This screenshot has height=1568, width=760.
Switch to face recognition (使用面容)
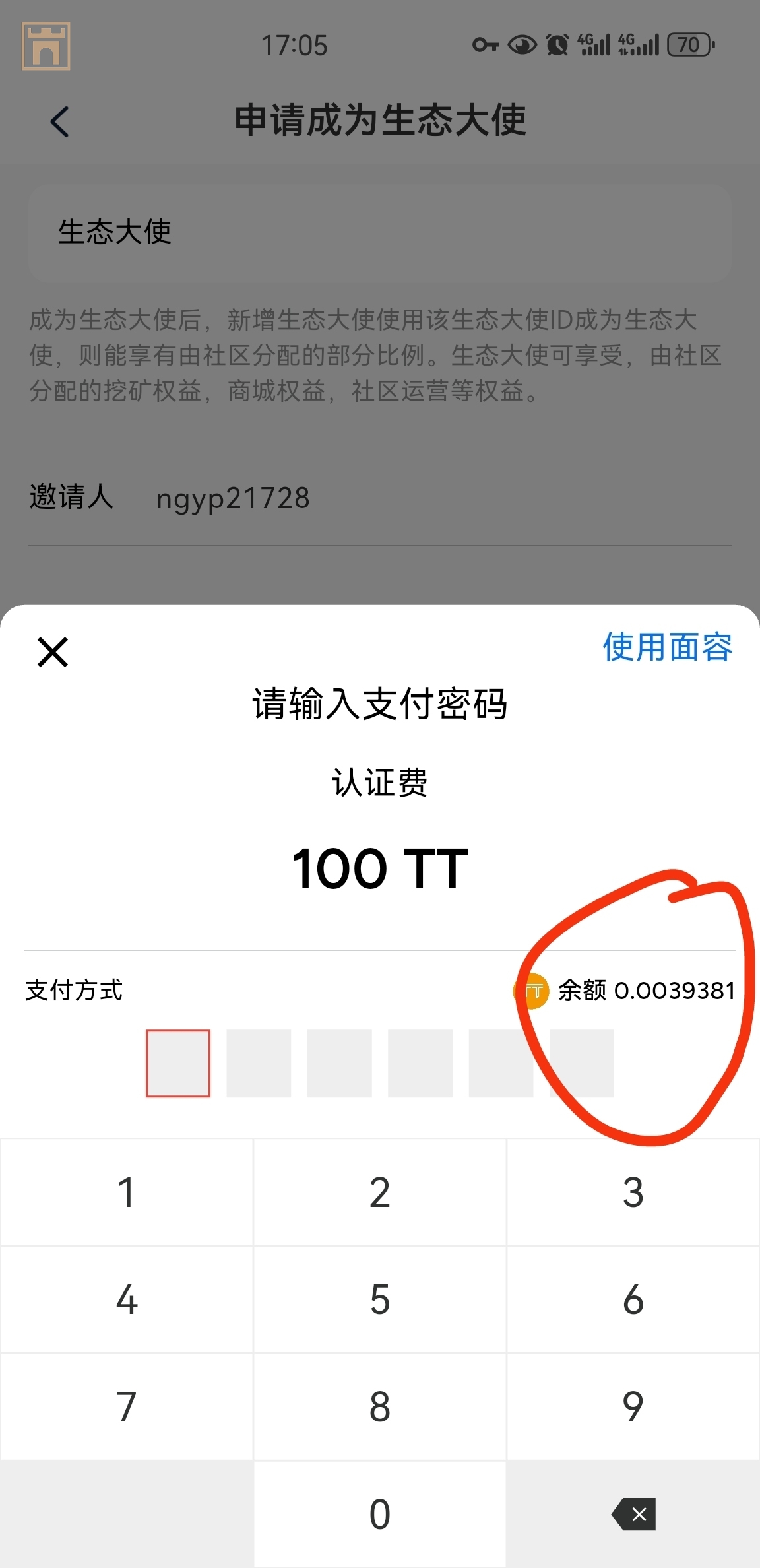[667, 647]
